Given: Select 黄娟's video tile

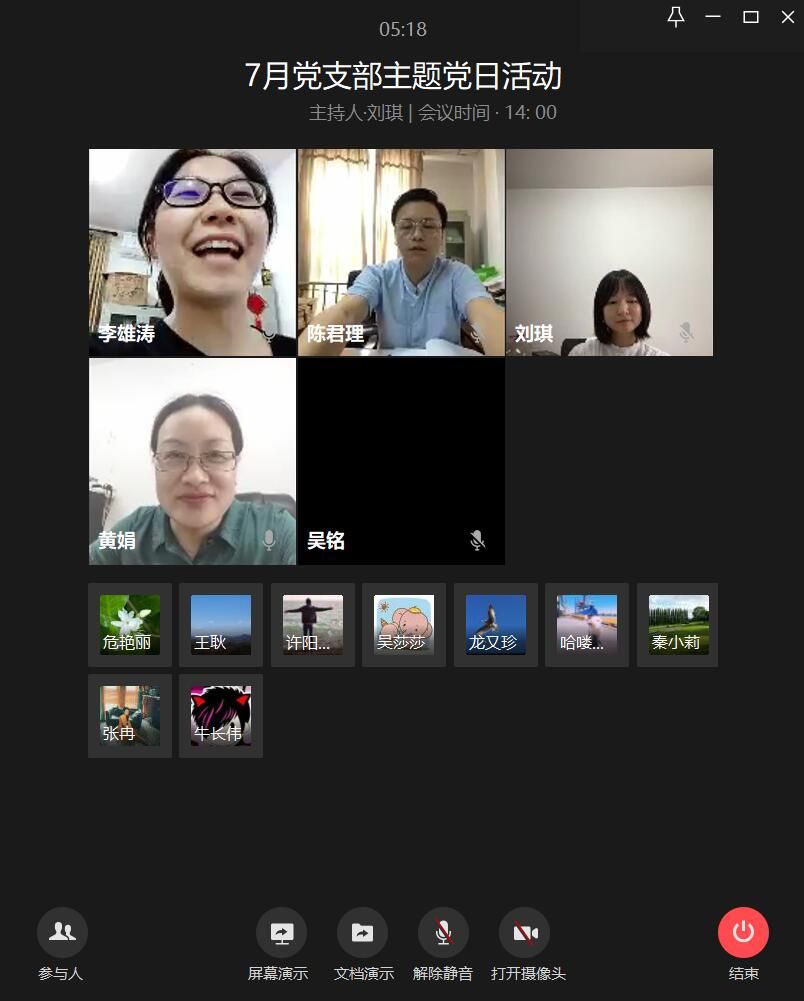Looking at the screenshot, I should (x=192, y=461).
